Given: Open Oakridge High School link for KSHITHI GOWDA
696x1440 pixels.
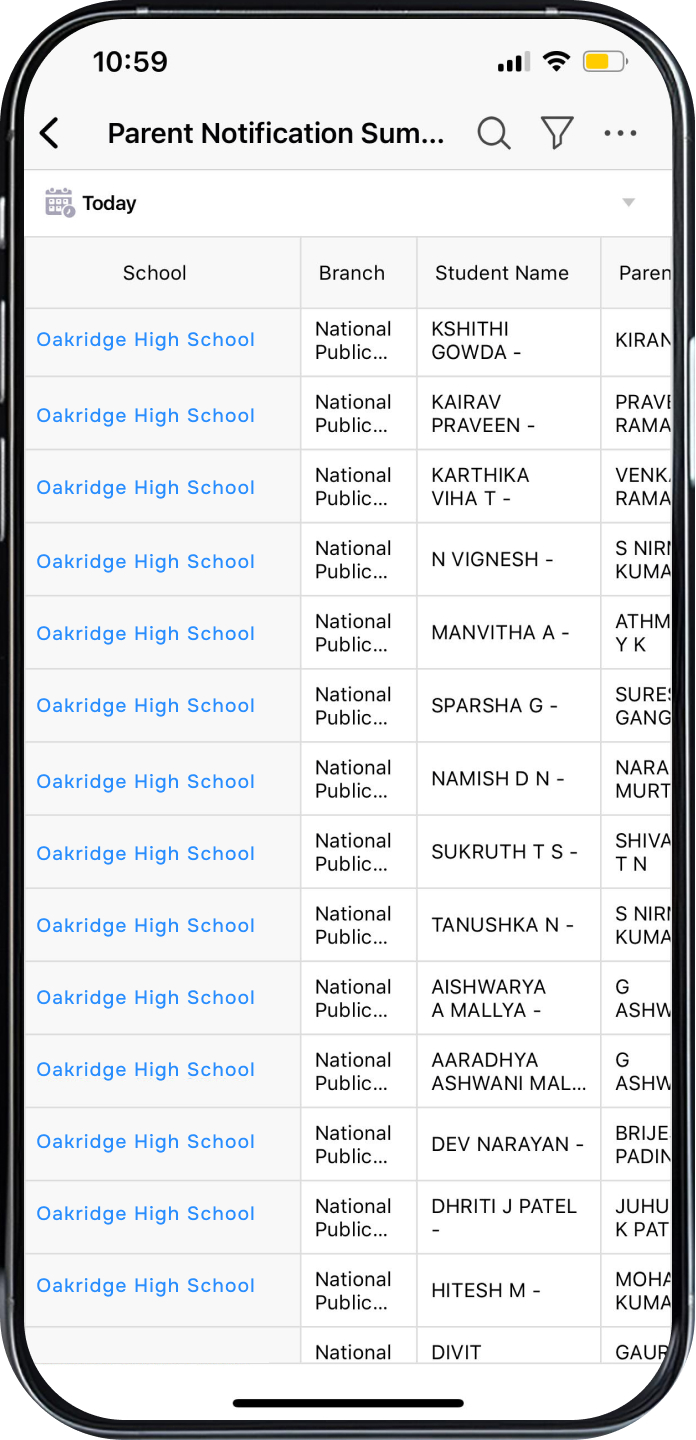Looking at the screenshot, I should pyautogui.click(x=146, y=340).
